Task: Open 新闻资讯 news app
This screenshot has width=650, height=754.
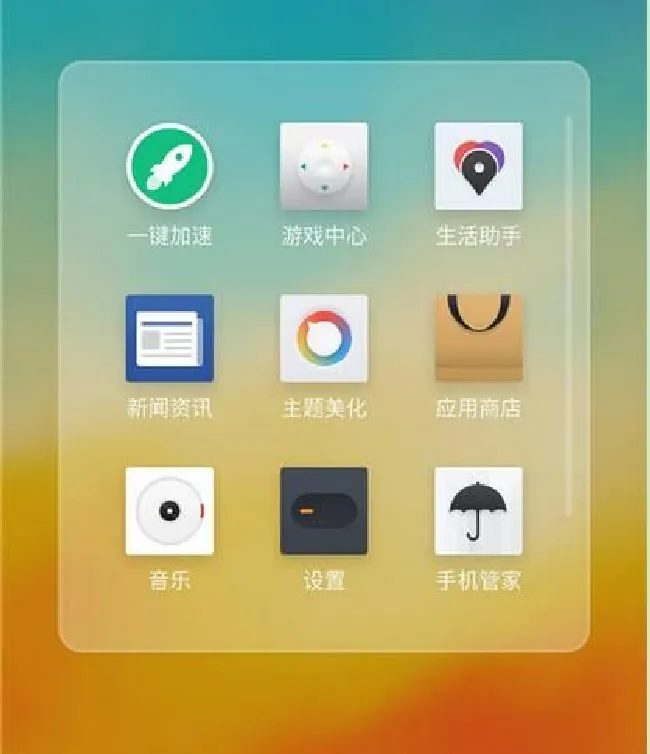Action: tap(169, 338)
